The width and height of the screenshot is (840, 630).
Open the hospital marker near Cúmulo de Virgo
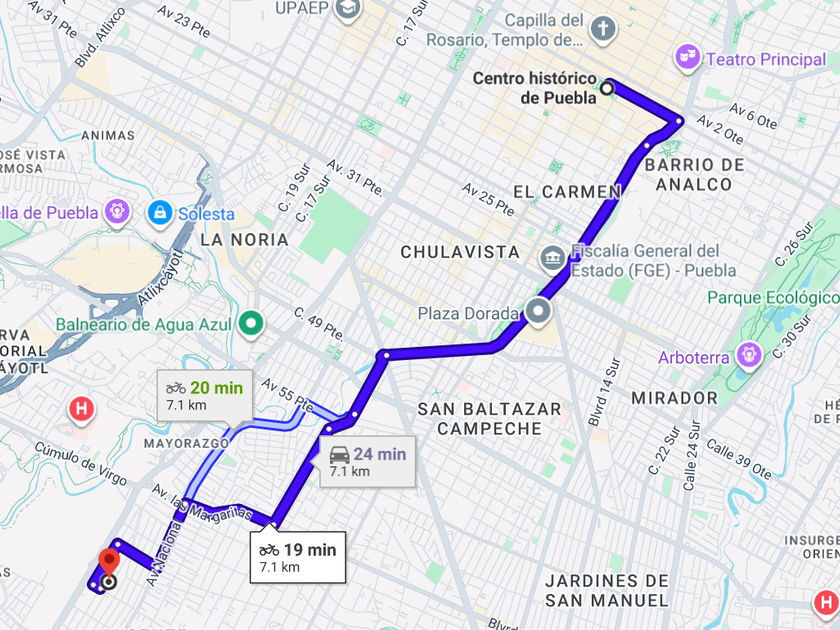[81, 411]
